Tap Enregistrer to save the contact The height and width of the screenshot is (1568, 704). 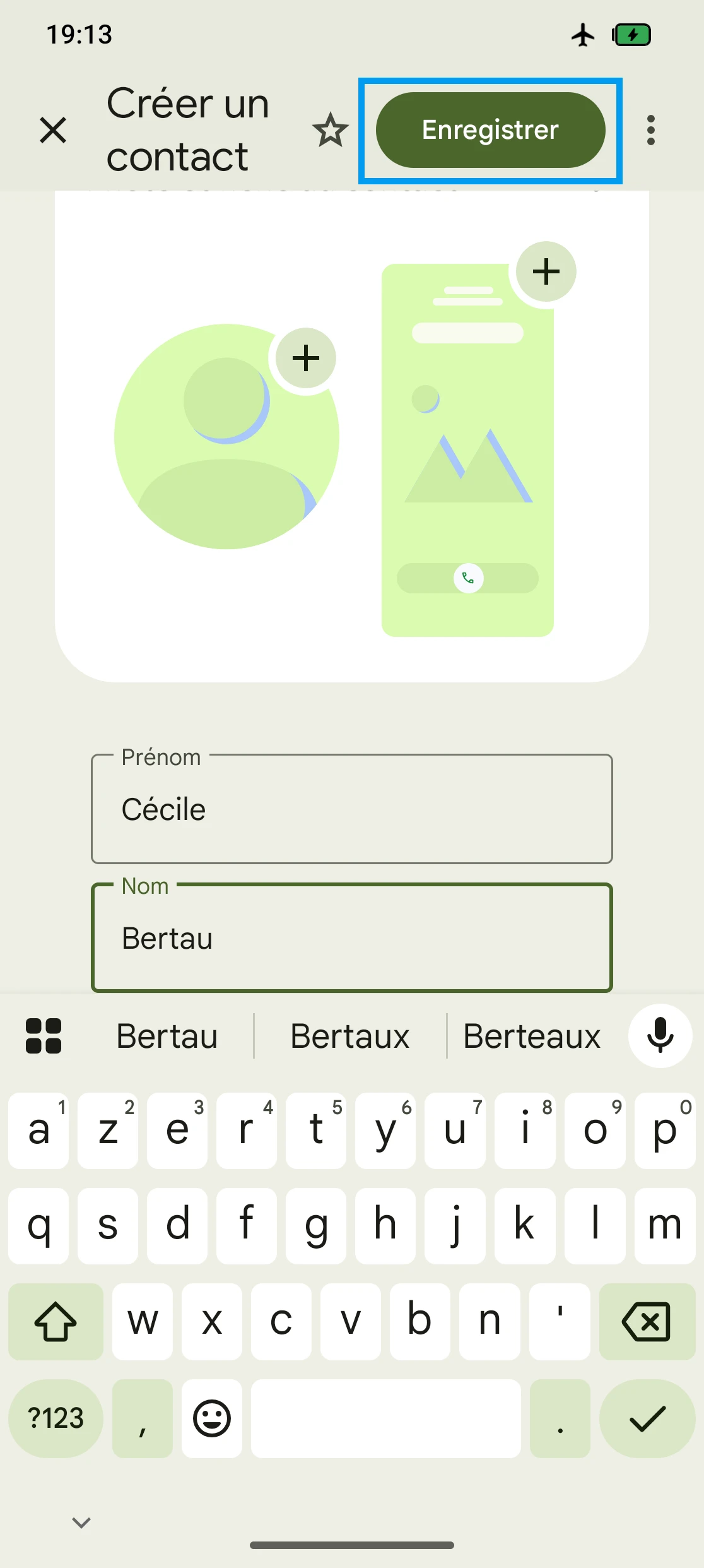(490, 131)
